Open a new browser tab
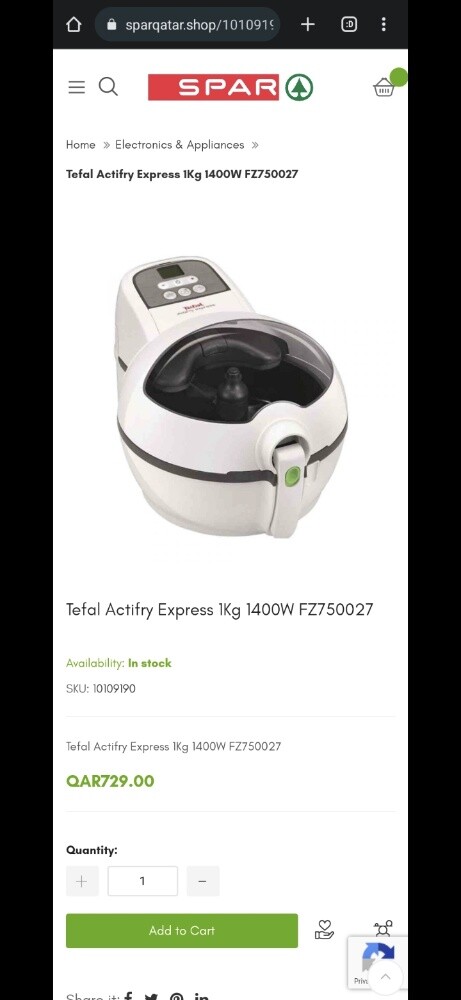This screenshot has height=1000, width=461. pos(307,24)
